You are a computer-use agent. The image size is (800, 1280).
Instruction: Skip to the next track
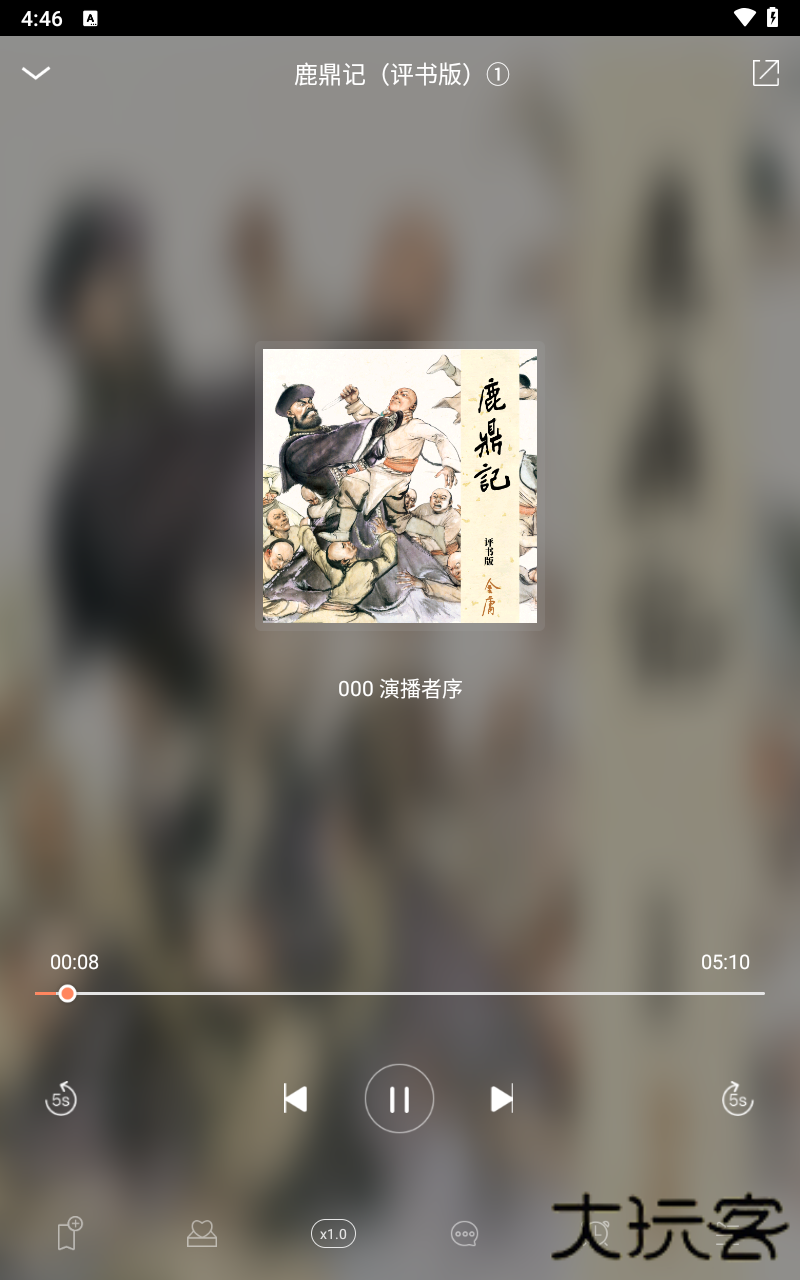coord(502,1099)
